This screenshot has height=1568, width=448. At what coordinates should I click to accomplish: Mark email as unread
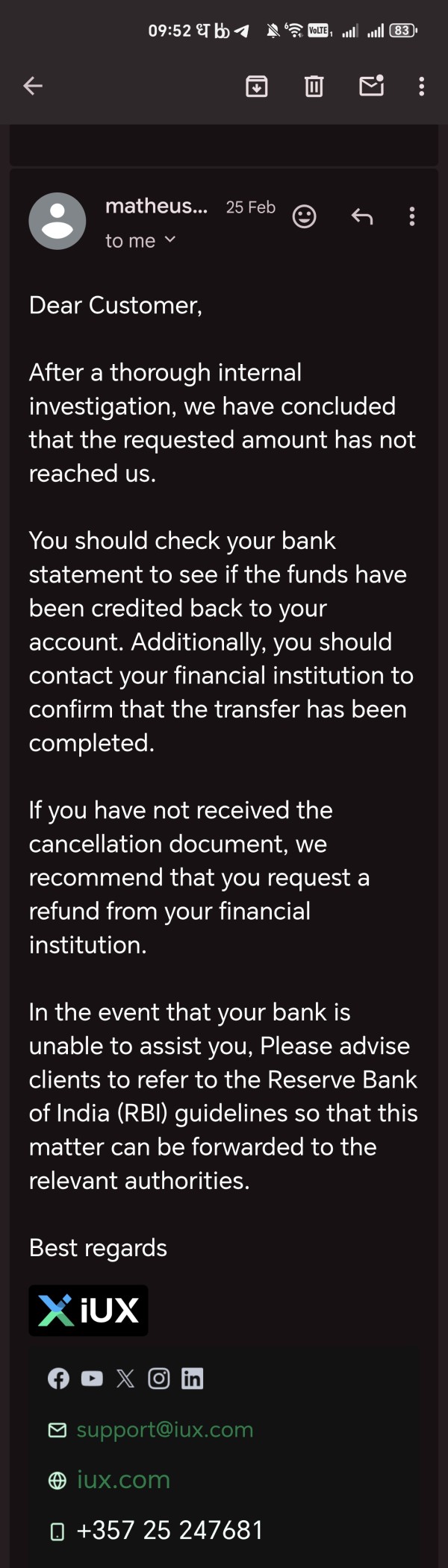[372, 86]
